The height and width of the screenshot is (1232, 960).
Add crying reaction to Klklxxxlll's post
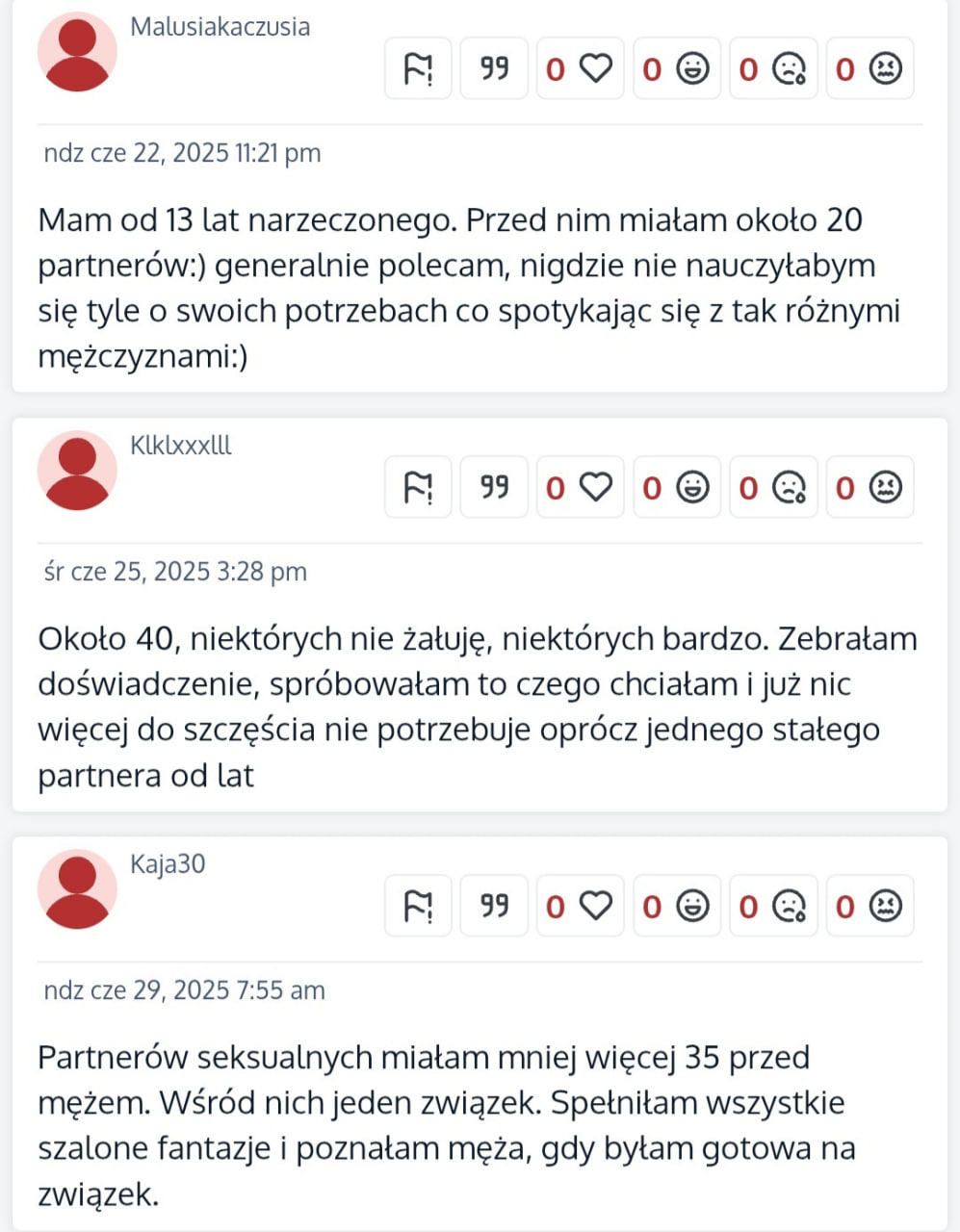pos(773,487)
